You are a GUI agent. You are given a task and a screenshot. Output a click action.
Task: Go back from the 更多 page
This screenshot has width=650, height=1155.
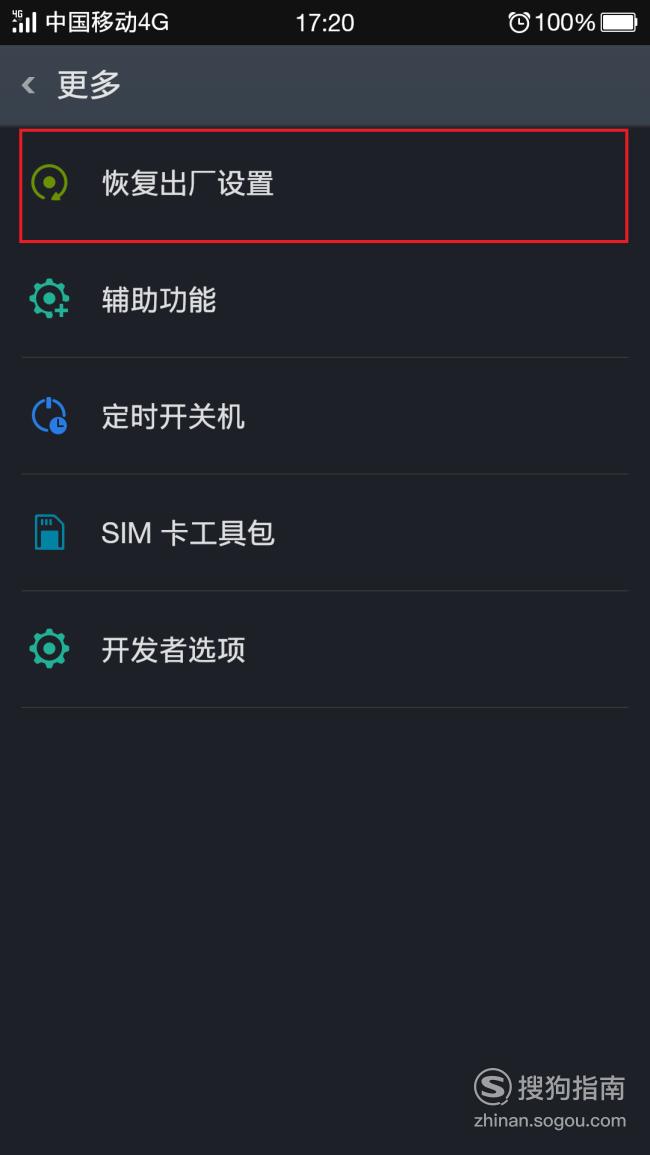(x=29, y=85)
